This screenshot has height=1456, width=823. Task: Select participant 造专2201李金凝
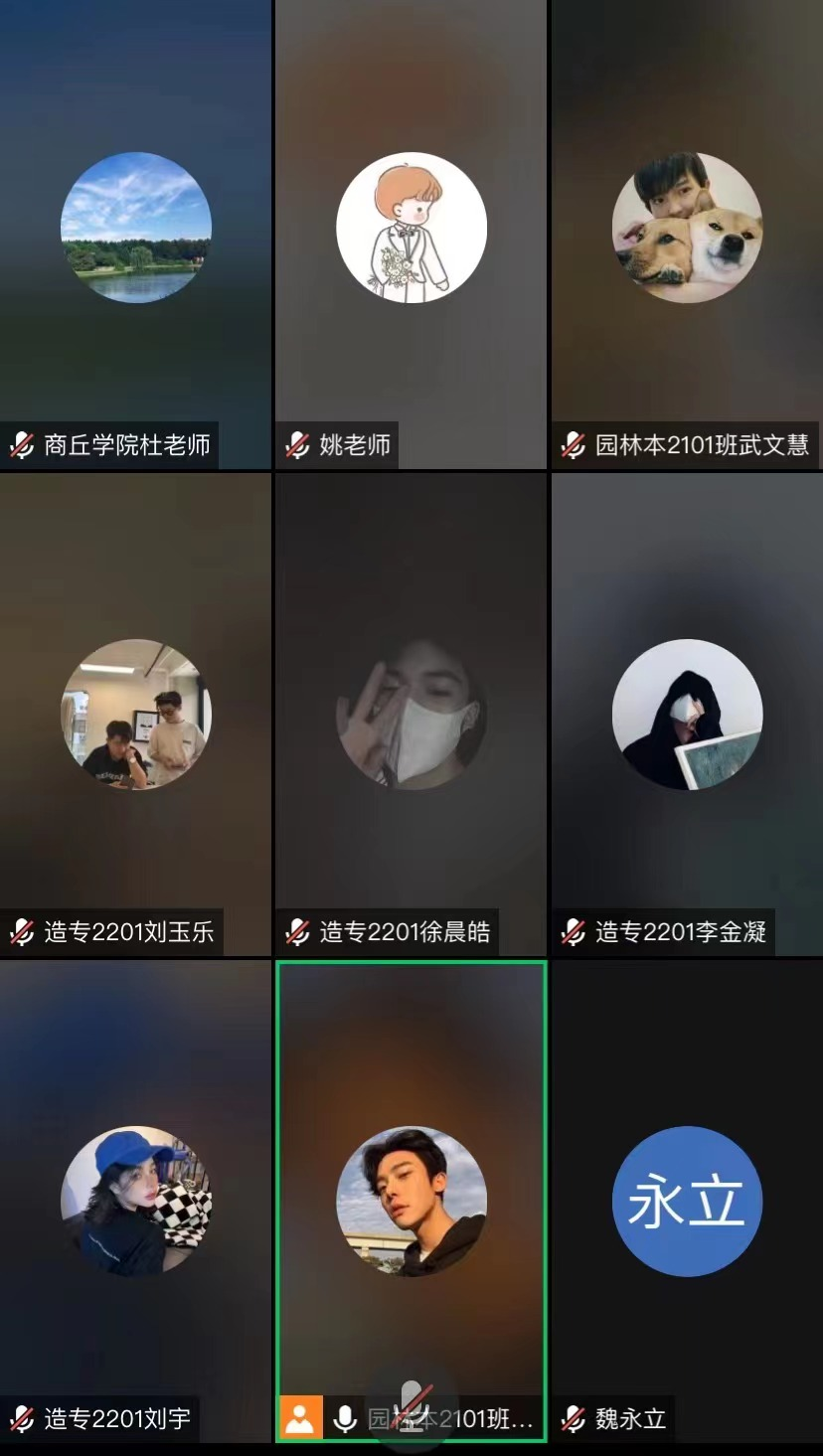point(687,714)
